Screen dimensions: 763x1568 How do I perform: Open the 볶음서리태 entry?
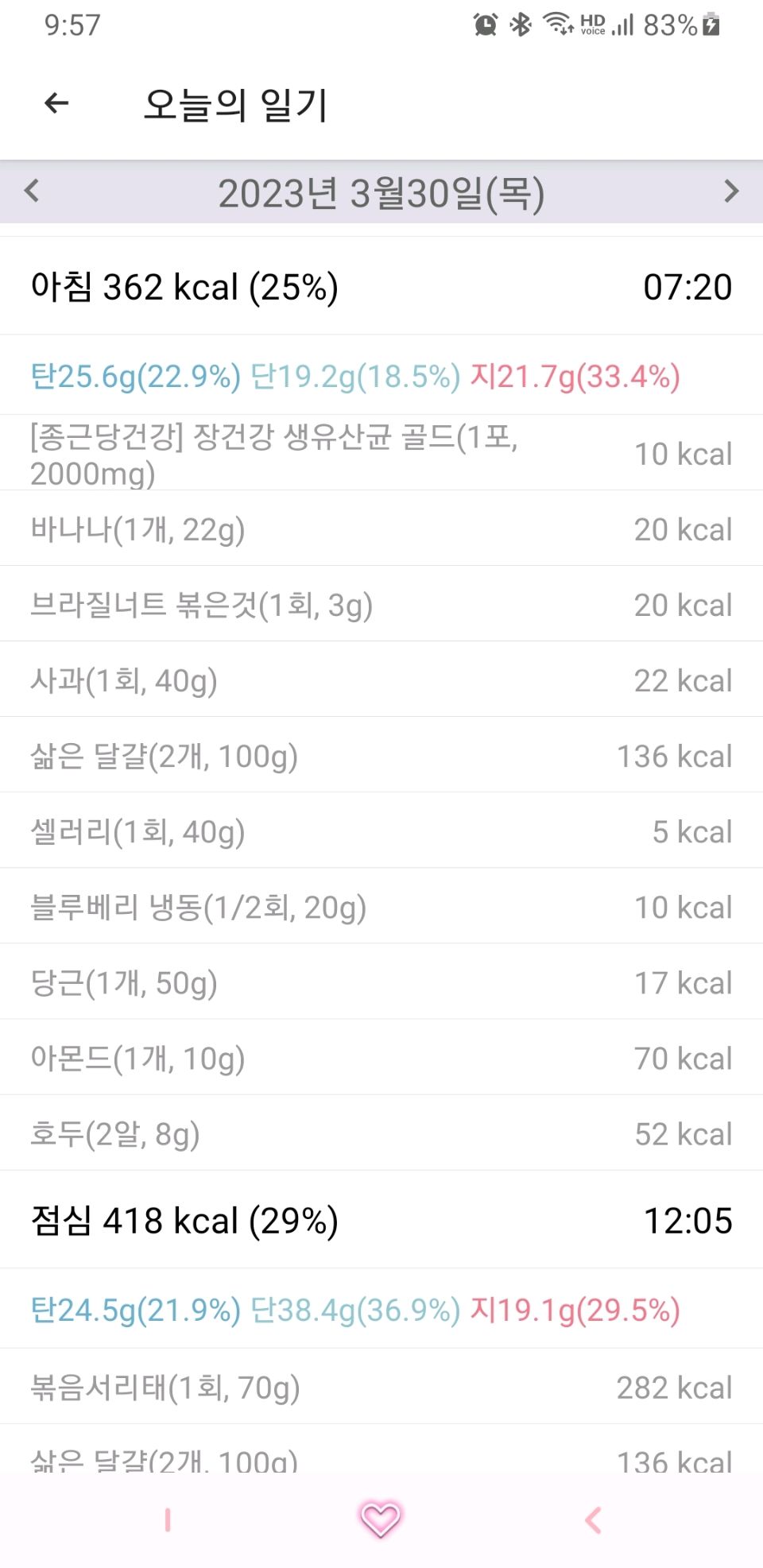pyautogui.click(x=381, y=1387)
